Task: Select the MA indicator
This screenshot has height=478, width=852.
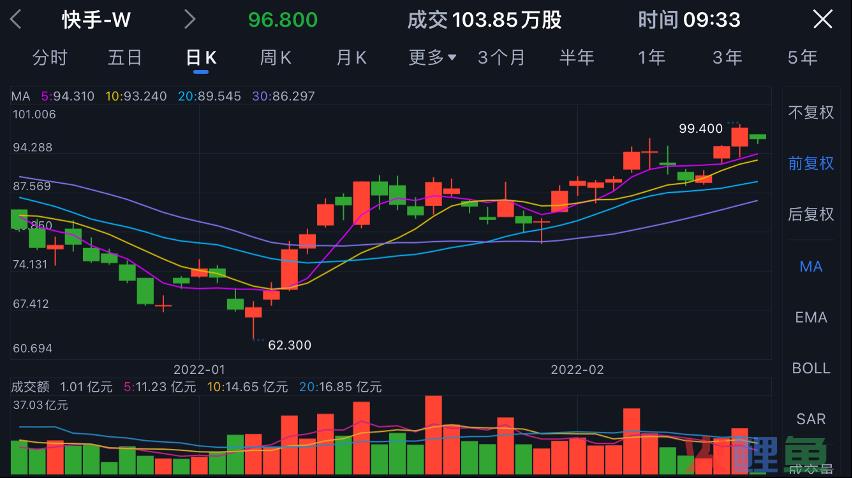Action: [x=810, y=266]
